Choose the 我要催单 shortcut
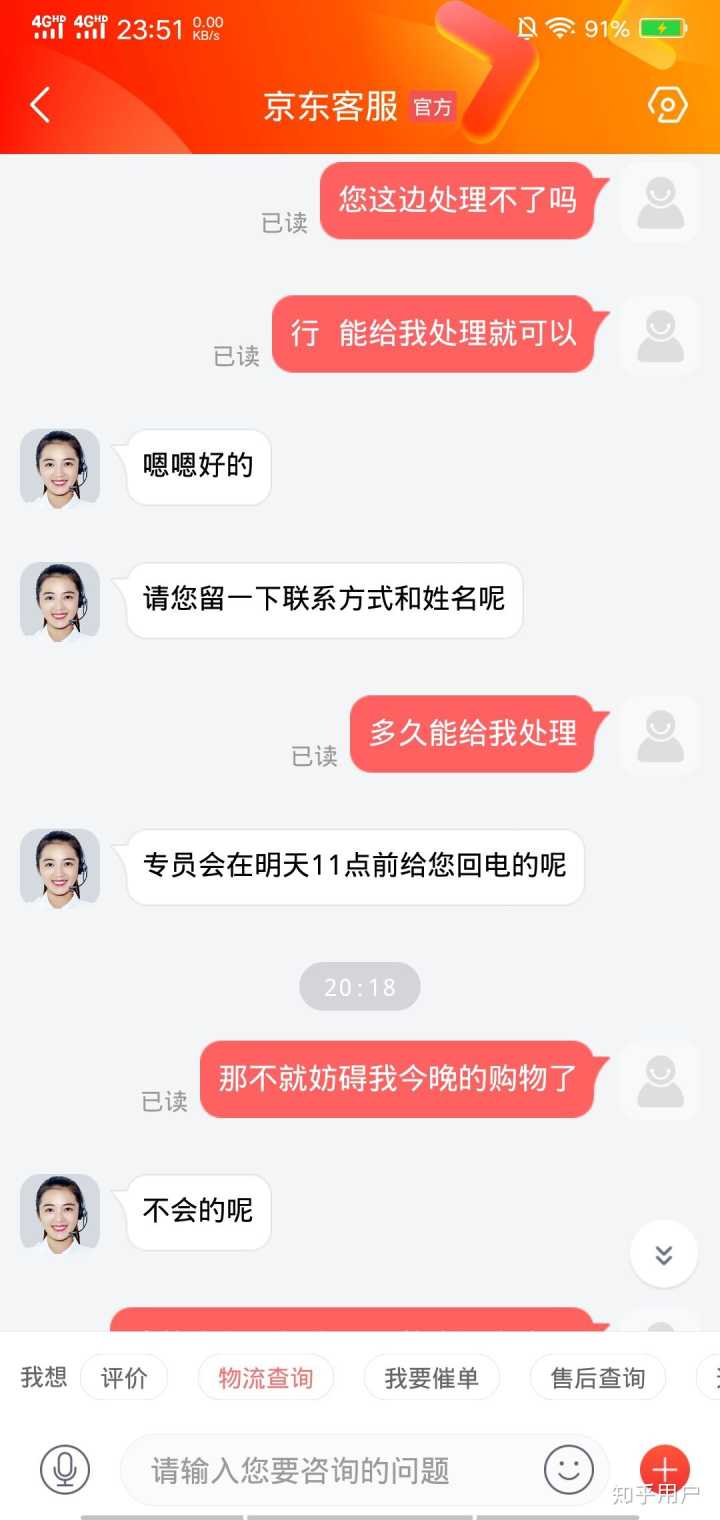Viewport: 720px width, 1520px height. (x=432, y=1378)
